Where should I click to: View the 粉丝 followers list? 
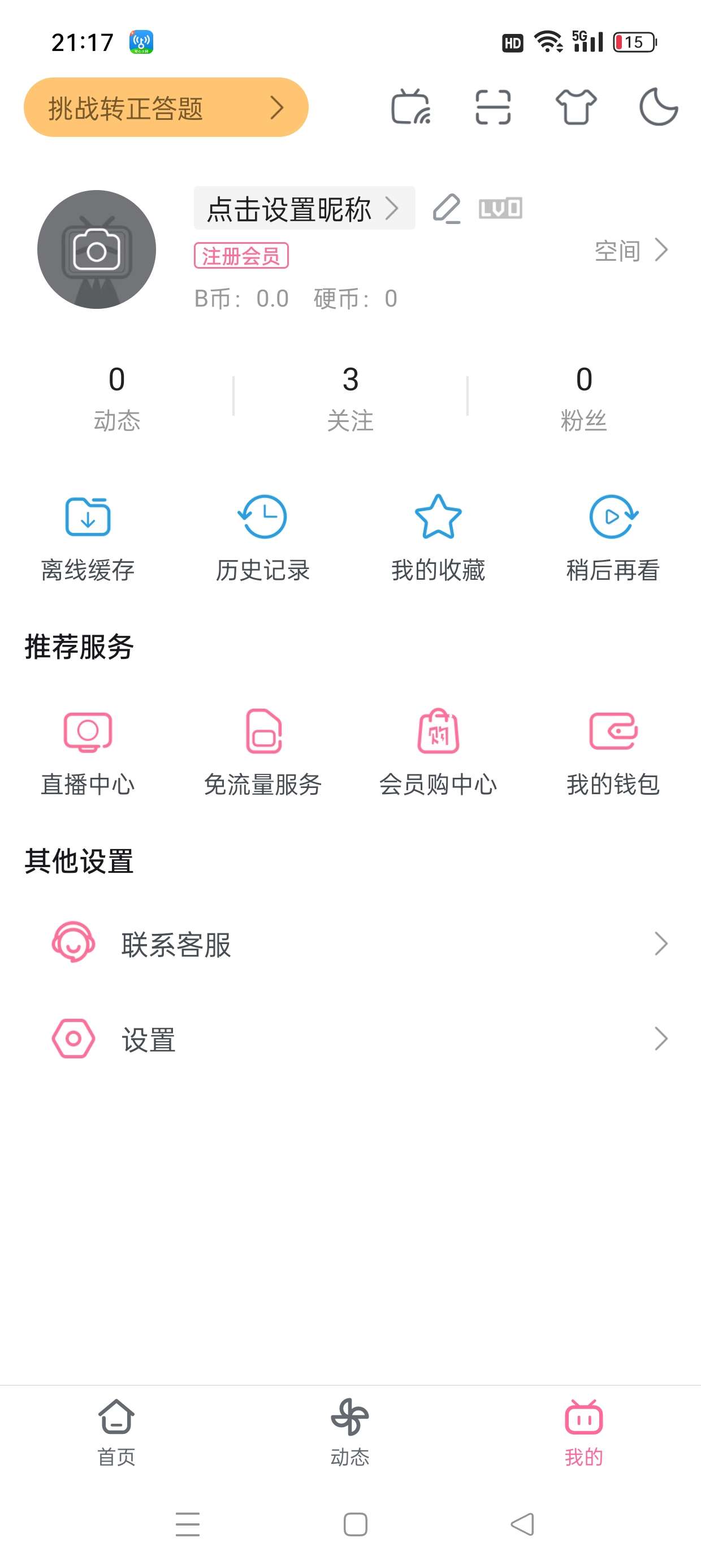click(x=583, y=398)
